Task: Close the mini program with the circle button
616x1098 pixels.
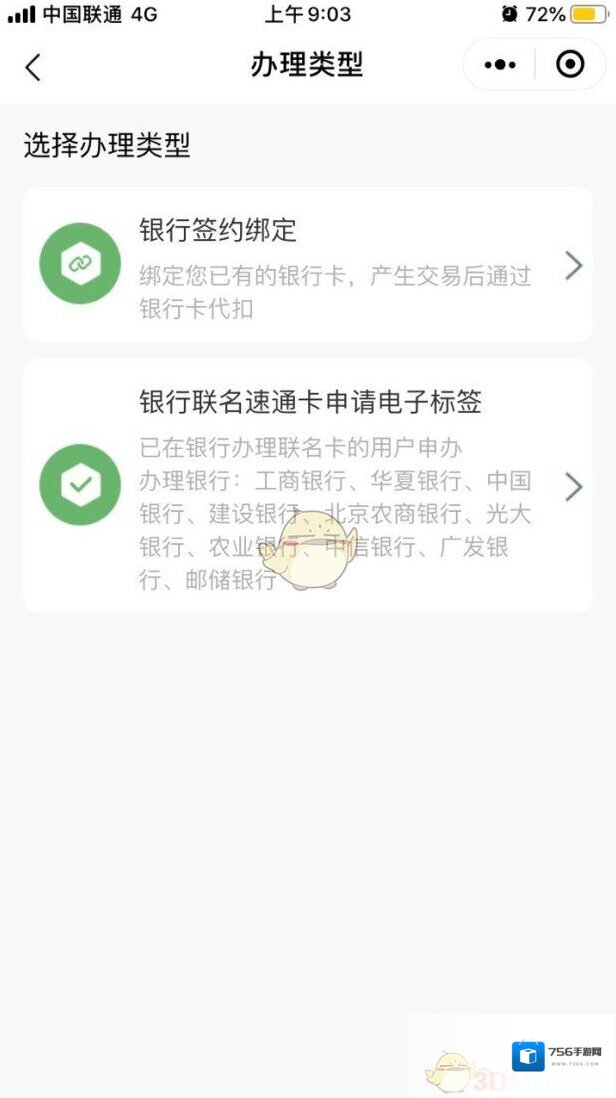Action: pos(569,65)
